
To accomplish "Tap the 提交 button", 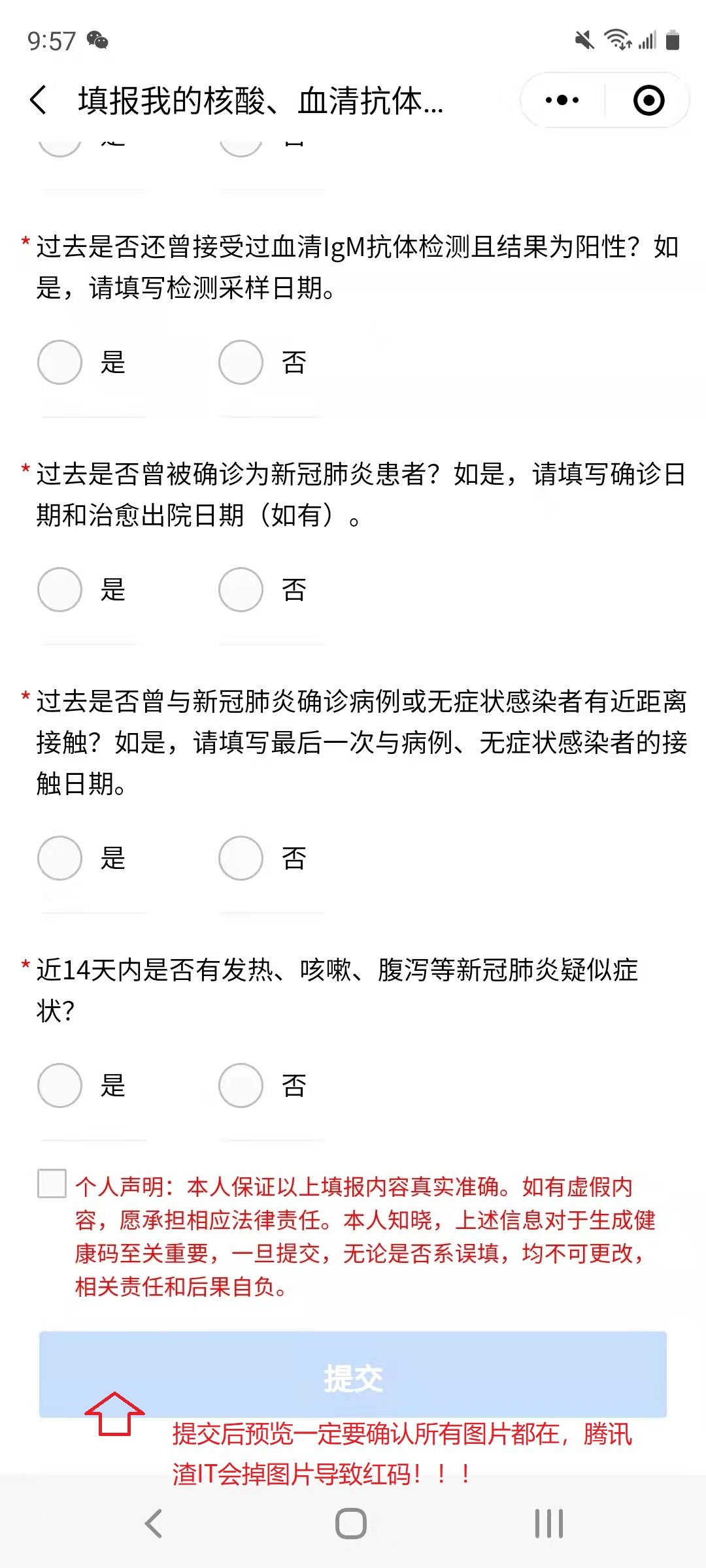I will coord(353,1375).
